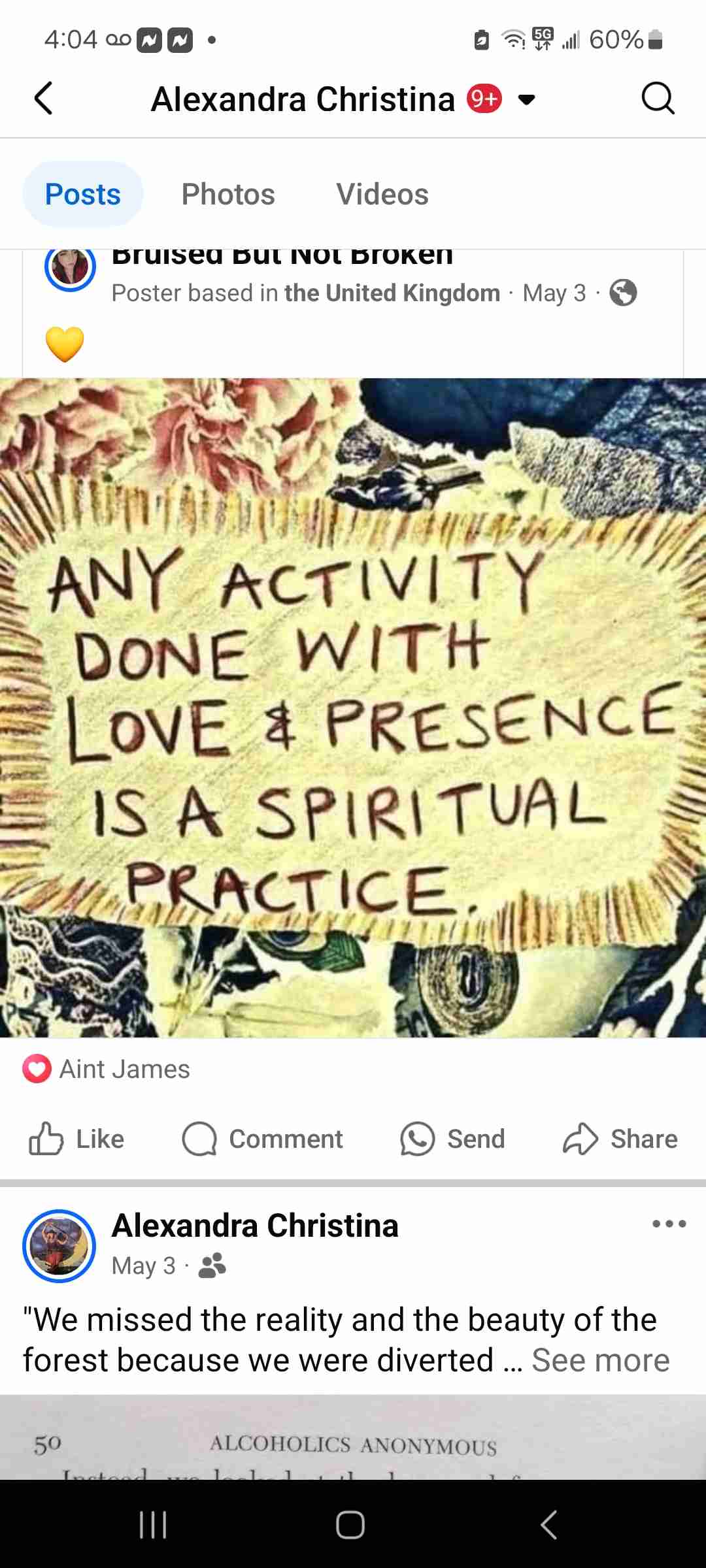Image resolution: width=706 pixels, height=1568 pixels.
Task: Tap the system home button
Action: (350, 1525)
